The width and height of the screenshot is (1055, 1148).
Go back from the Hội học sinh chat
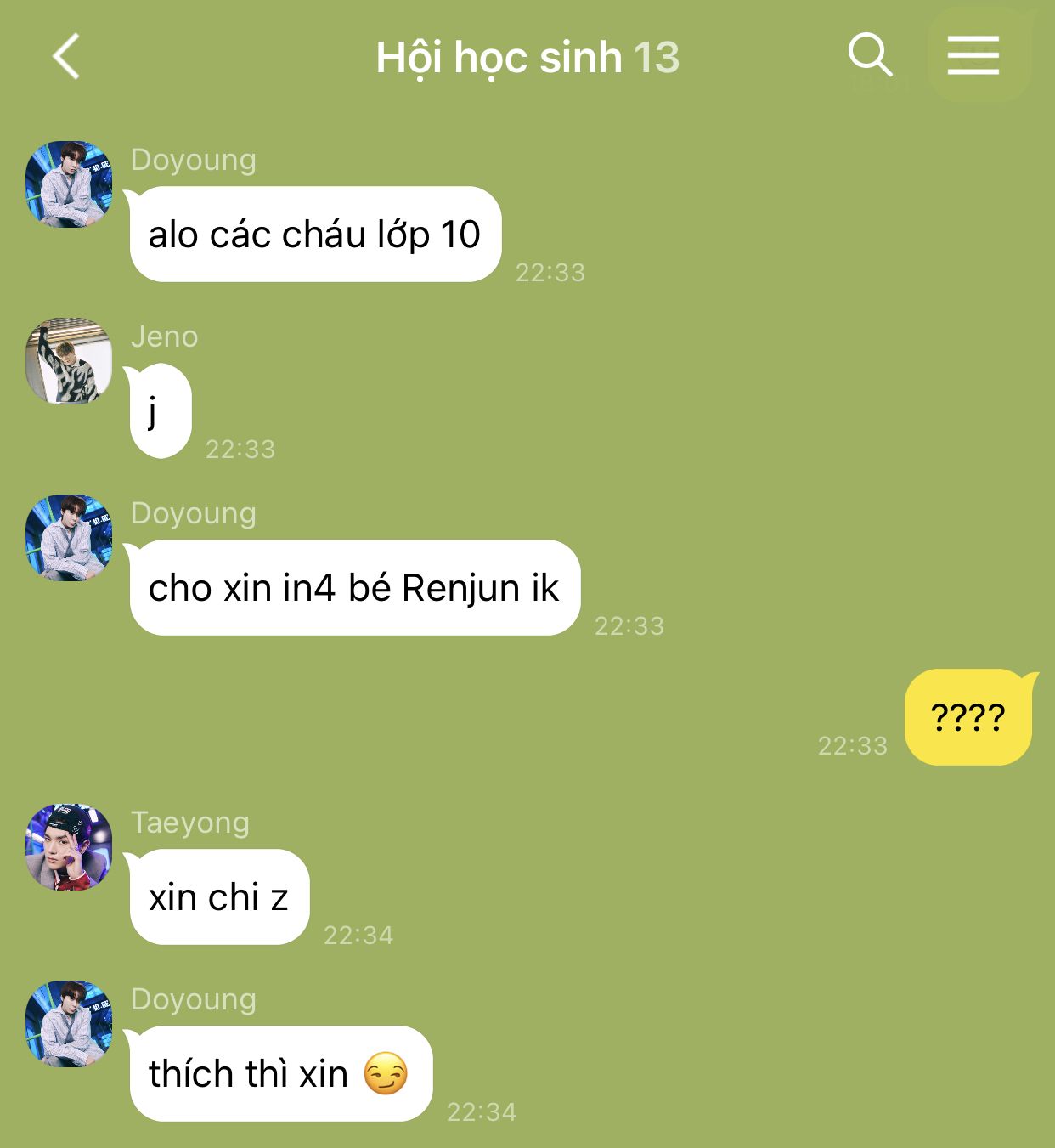tap(66, 57)
